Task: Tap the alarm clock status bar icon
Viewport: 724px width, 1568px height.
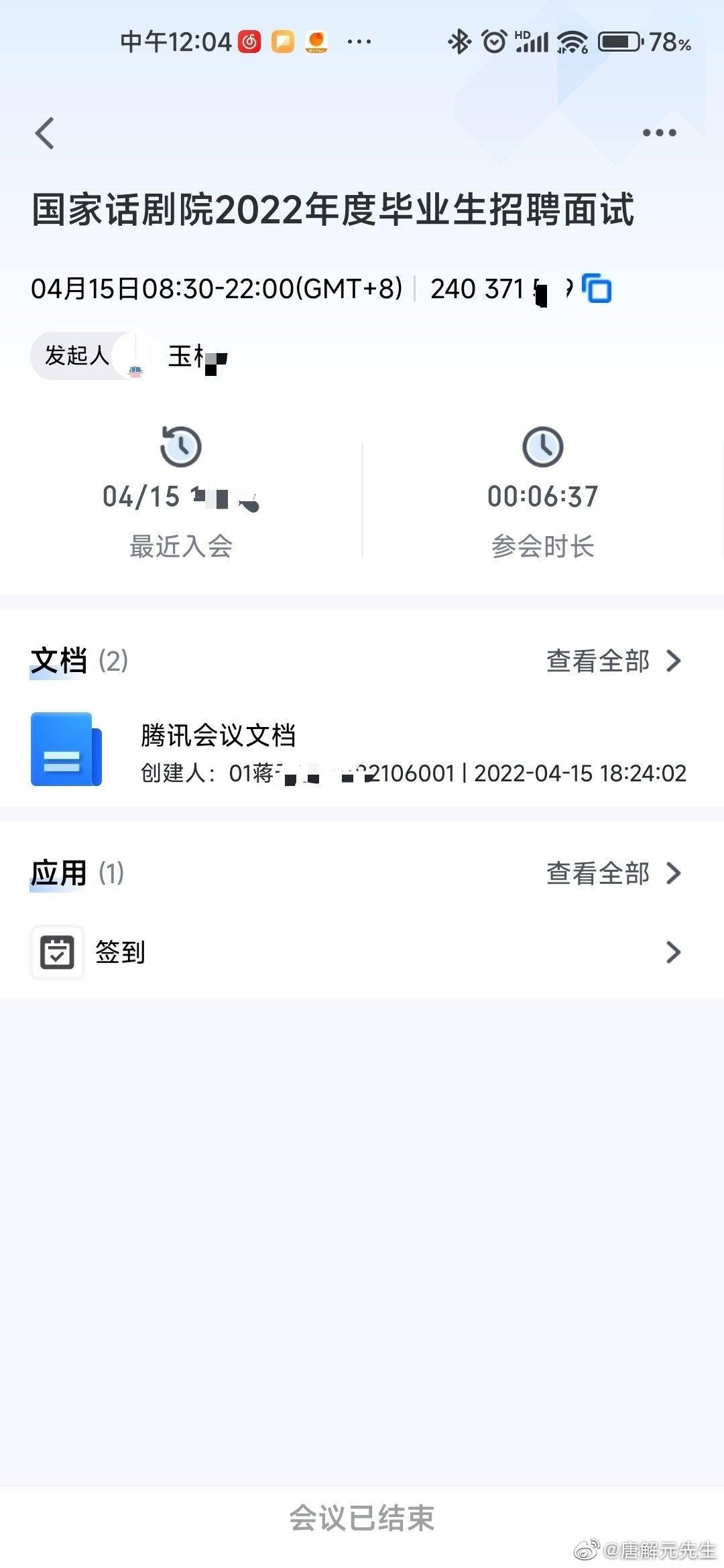Action: pos(491,42)
